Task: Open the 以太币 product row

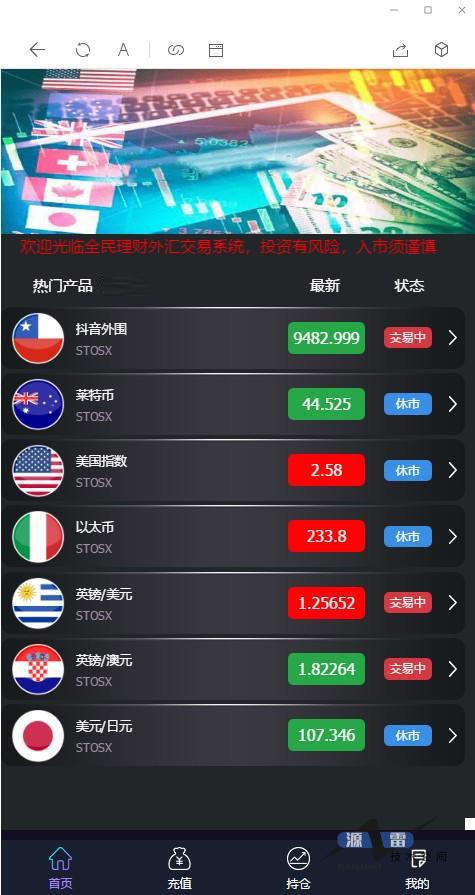Action: coord(233,537)
